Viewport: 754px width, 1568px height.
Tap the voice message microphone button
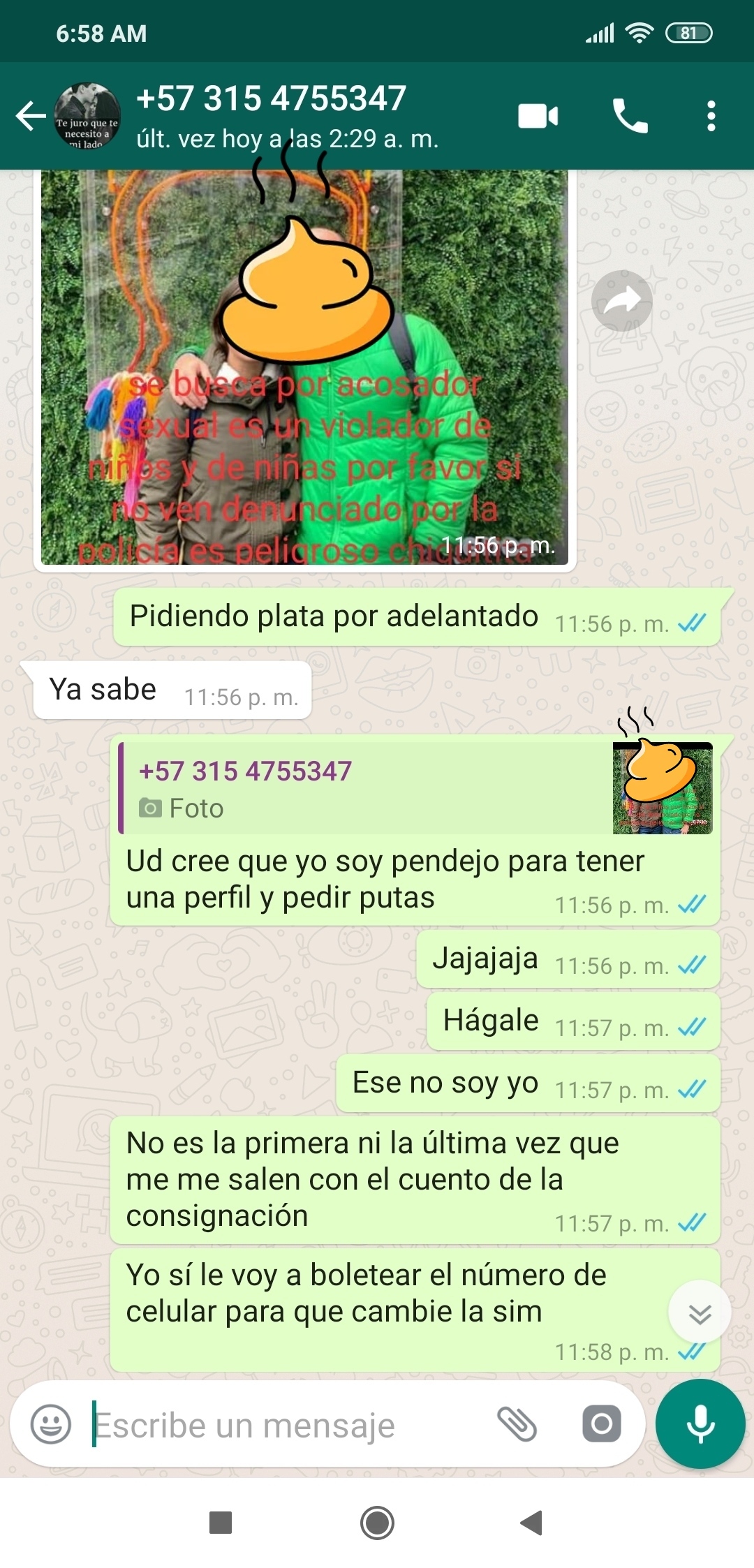(x=700, y=1424)
